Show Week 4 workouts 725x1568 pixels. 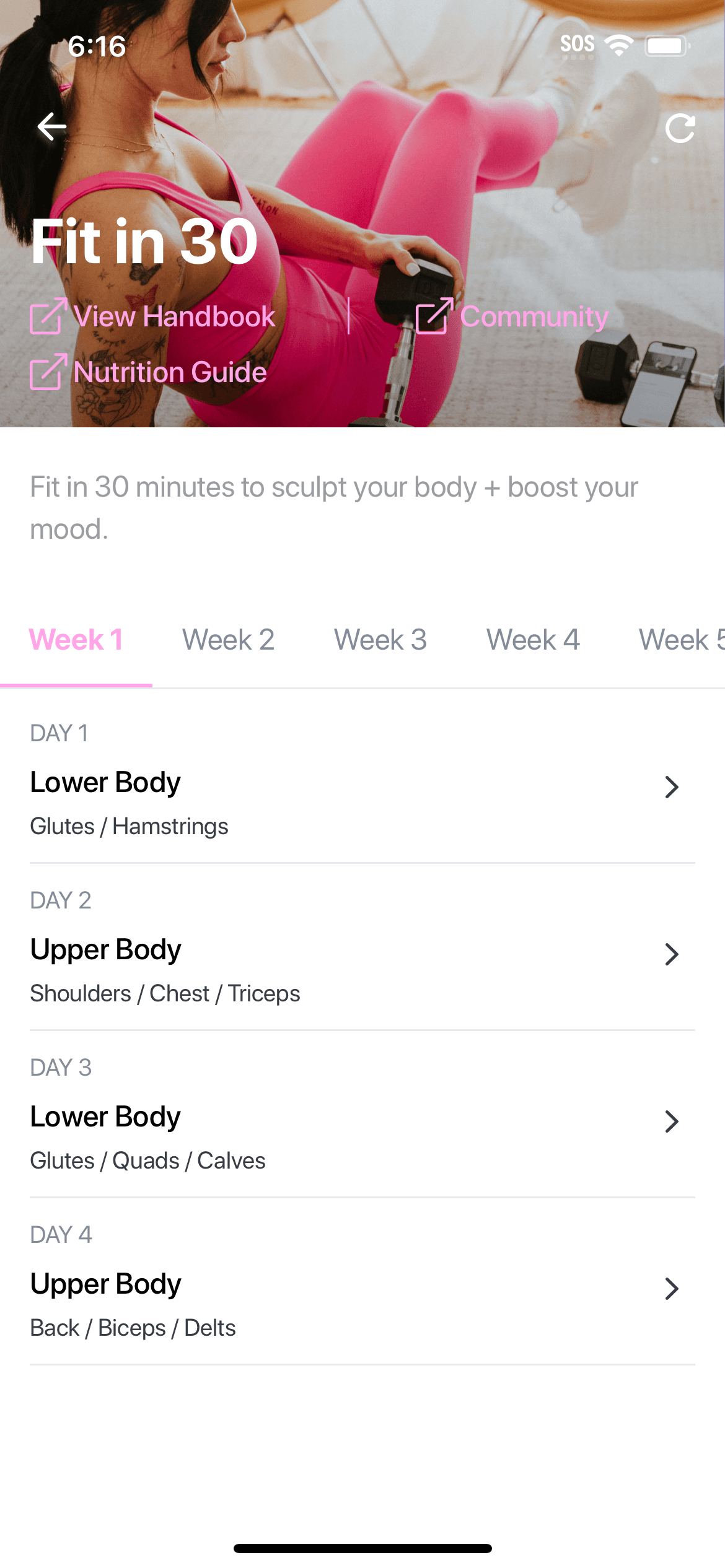pyautogui.click(x=533, y=640)
